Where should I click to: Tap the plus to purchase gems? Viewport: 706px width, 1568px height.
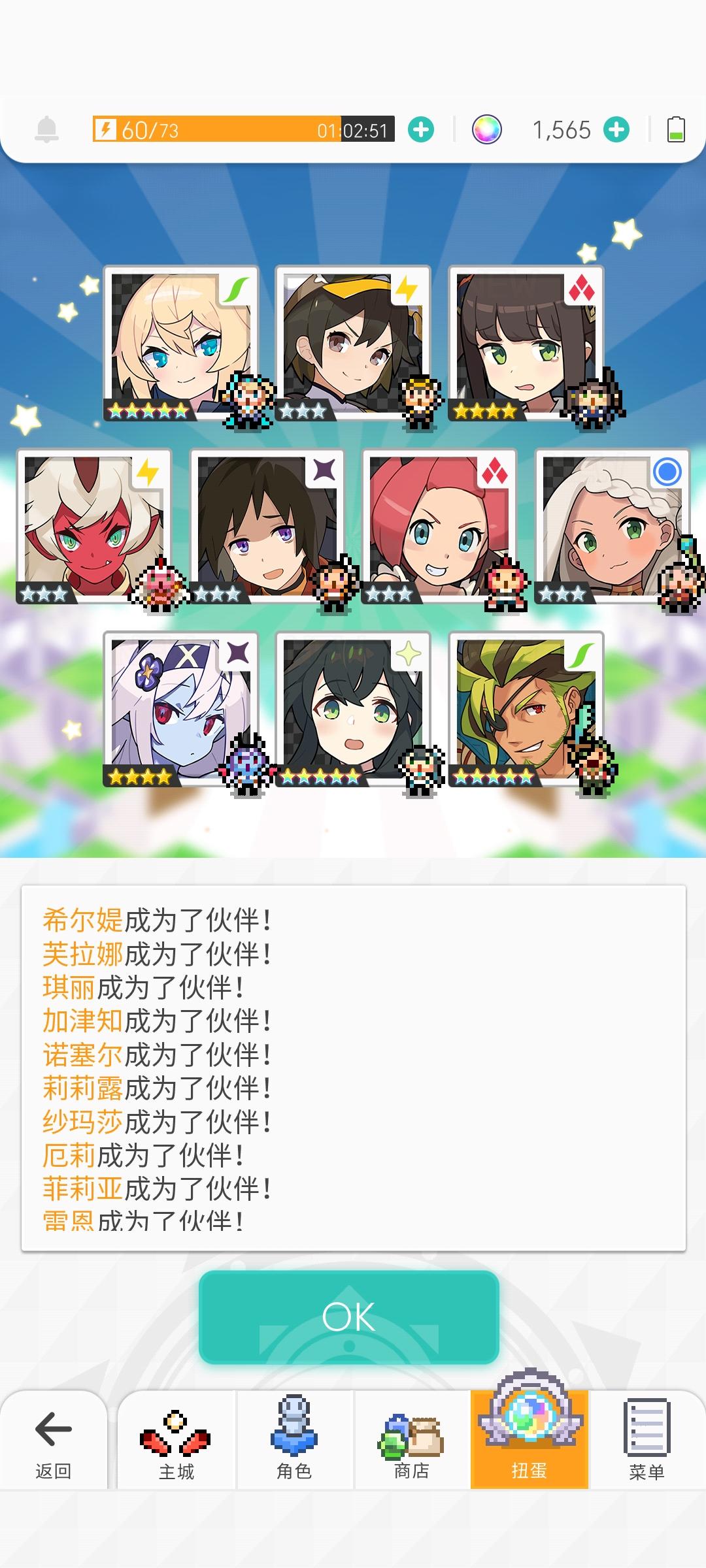pos(615,129)
